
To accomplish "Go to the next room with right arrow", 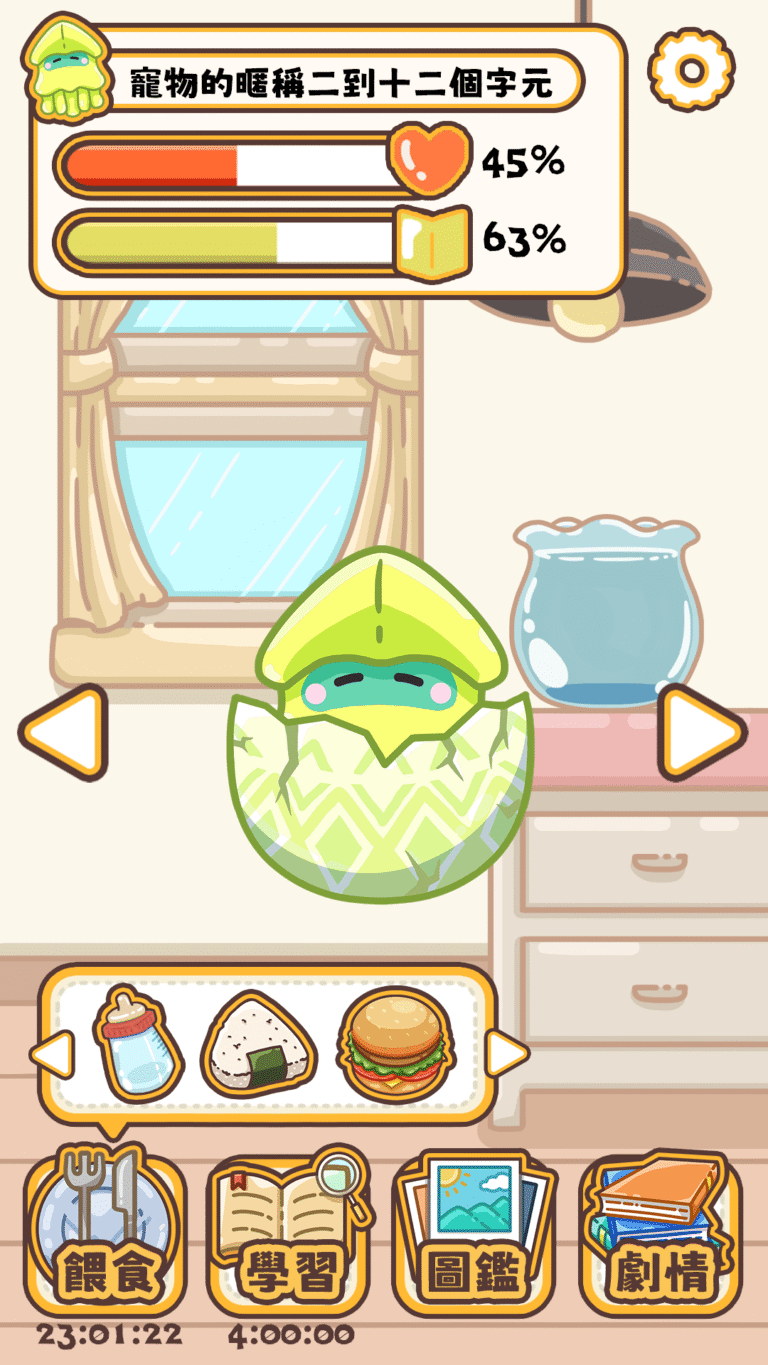I will click(702, 733).
